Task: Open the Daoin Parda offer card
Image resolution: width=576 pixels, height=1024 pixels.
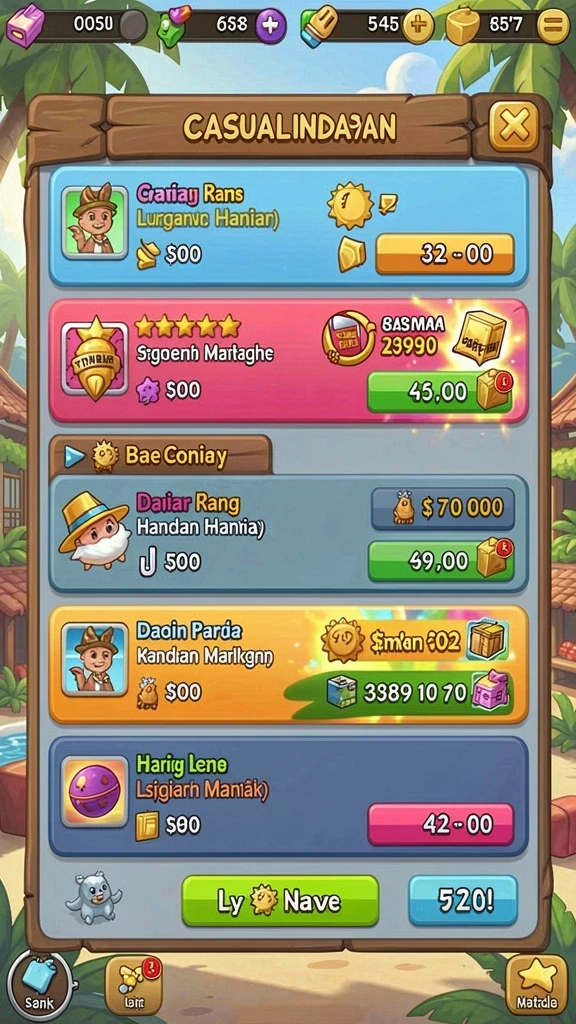Action: [288, 665]
